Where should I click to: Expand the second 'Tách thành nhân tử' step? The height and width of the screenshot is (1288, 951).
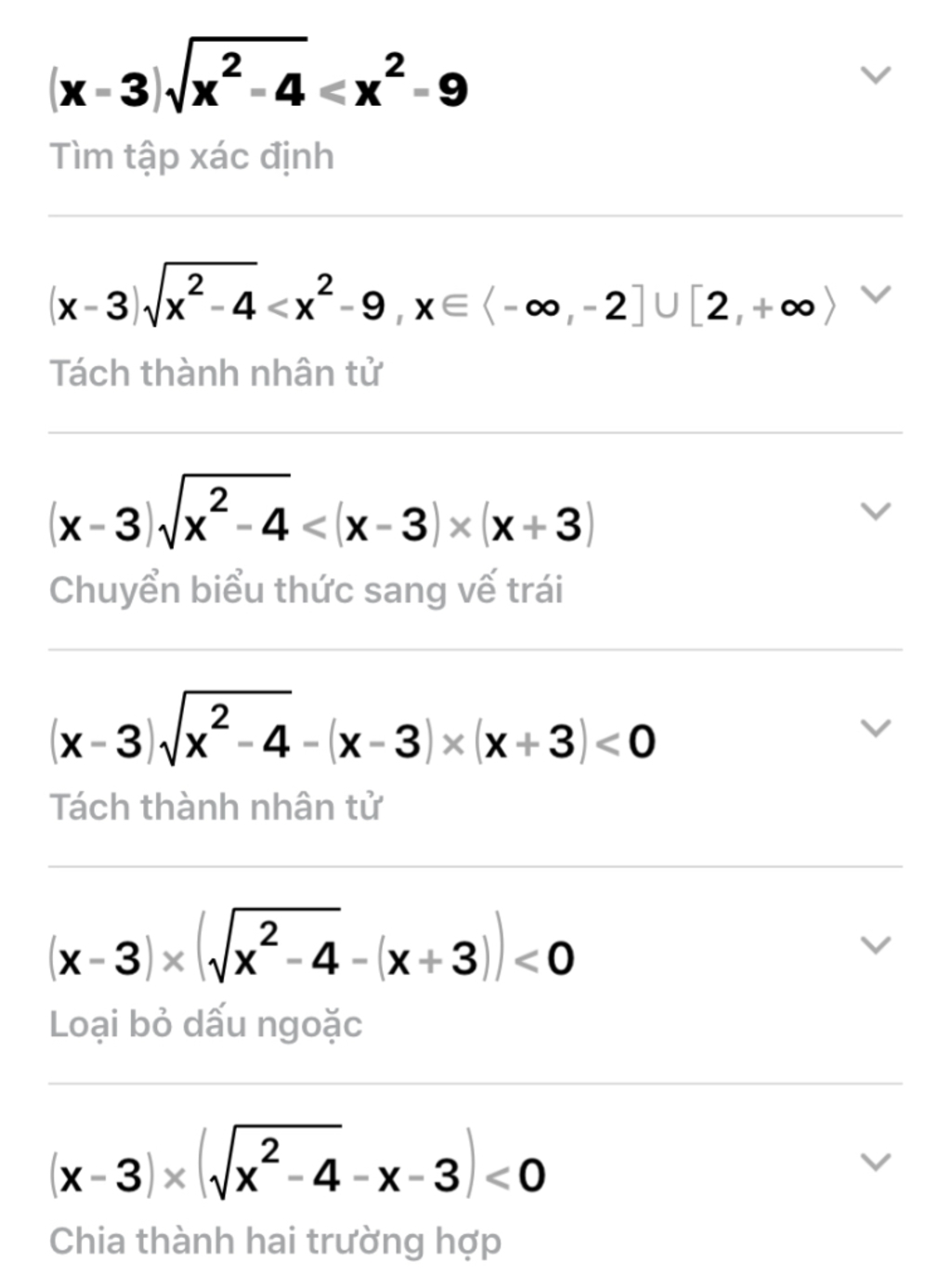[x=876, y=728]
